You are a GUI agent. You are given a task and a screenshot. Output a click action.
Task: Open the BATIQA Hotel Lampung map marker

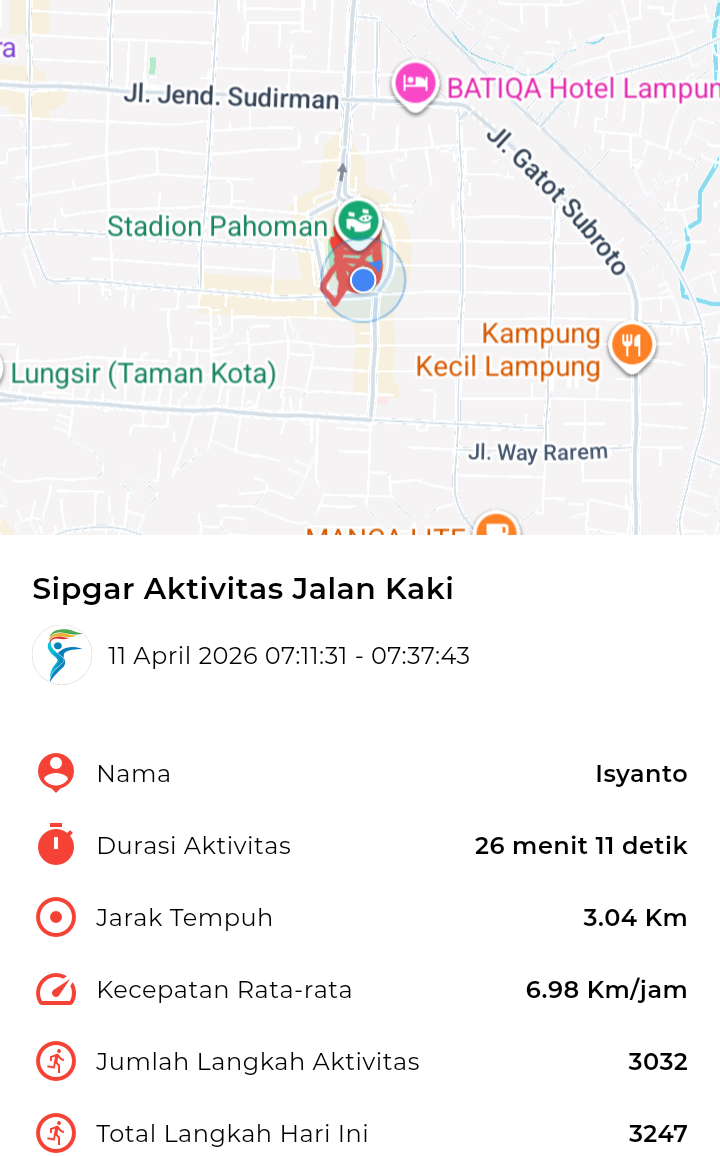(x=415, y=84)
